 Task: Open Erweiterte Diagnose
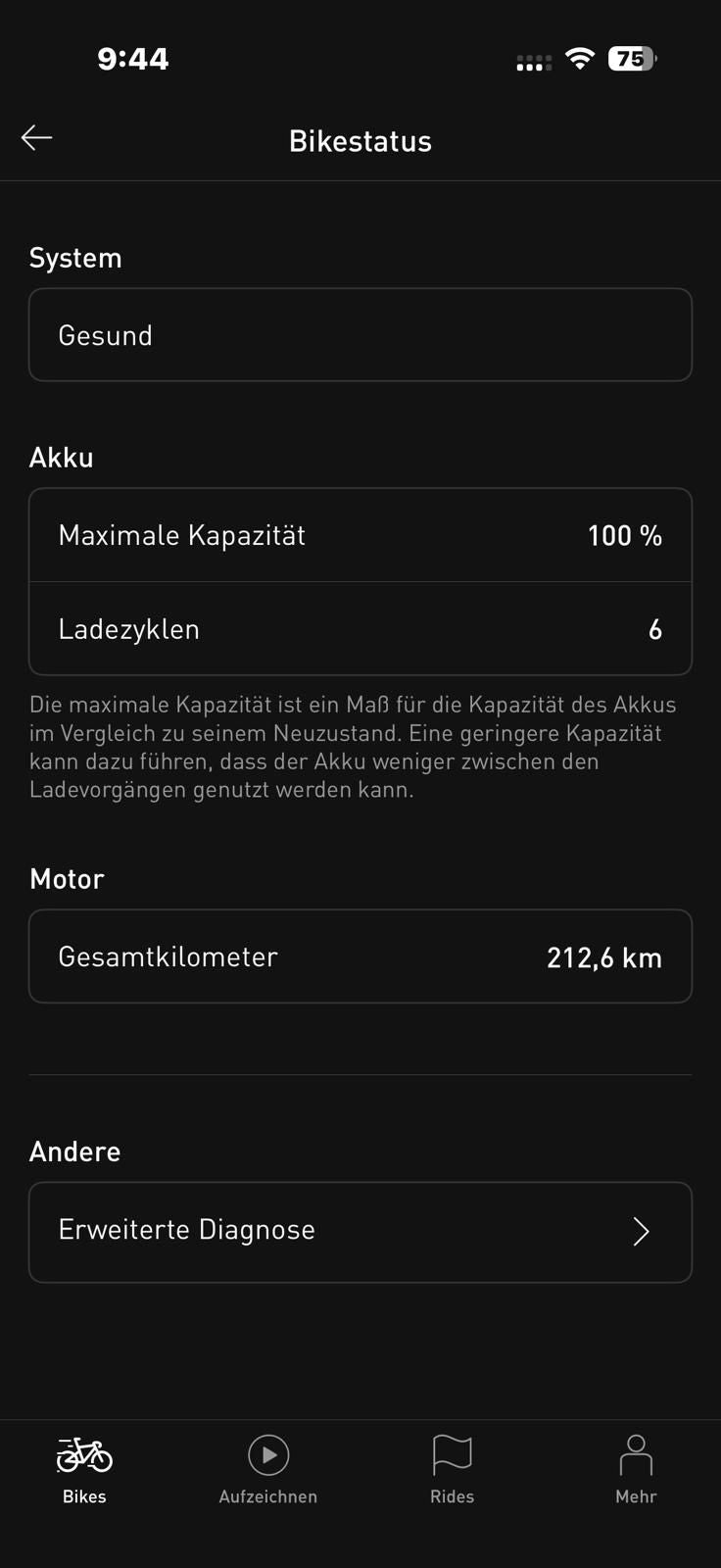click(360, 1232)
